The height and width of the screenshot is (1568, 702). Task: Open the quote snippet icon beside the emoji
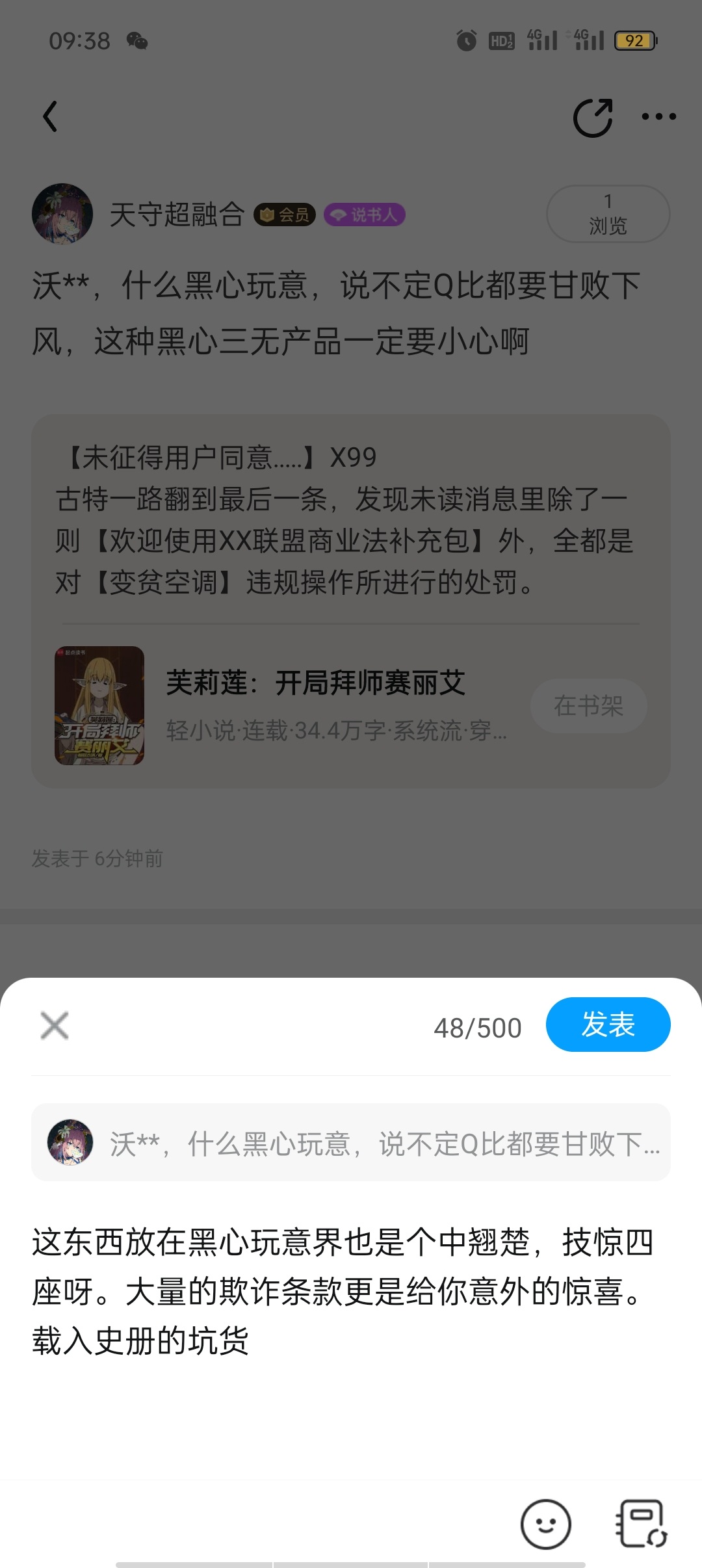(641, 1524)
